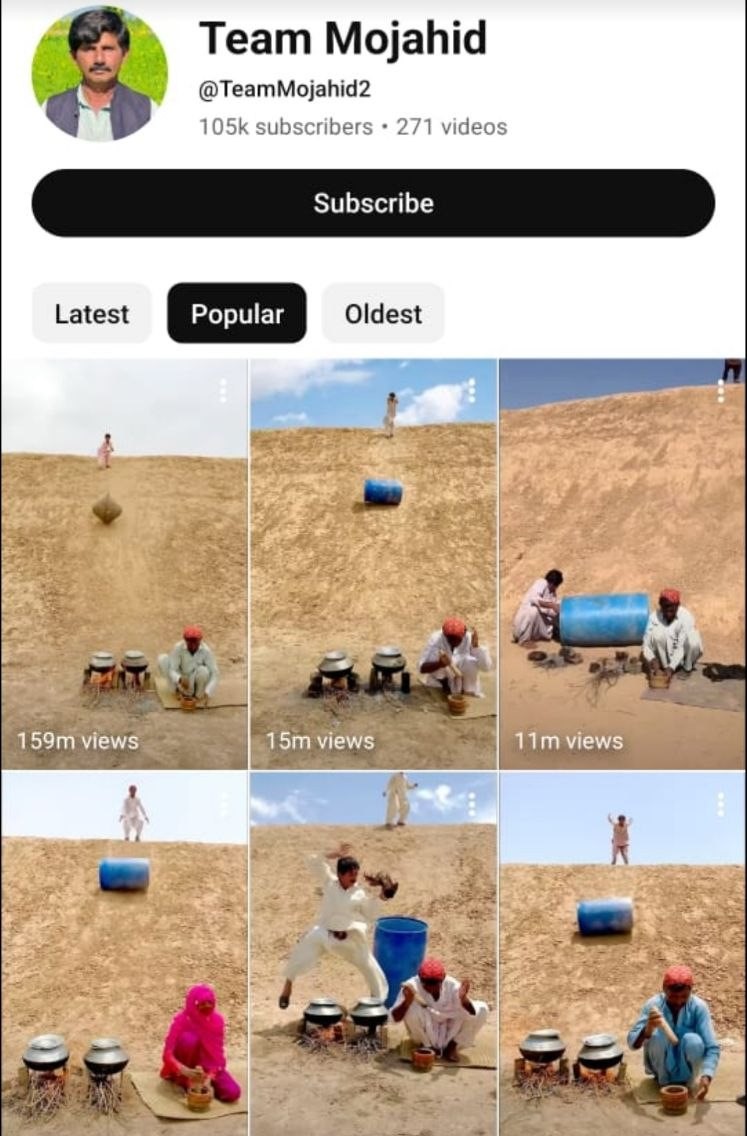Open options menu on 15m views video
The width and height of the screenshot is (747, 1136).
(471, 391)
